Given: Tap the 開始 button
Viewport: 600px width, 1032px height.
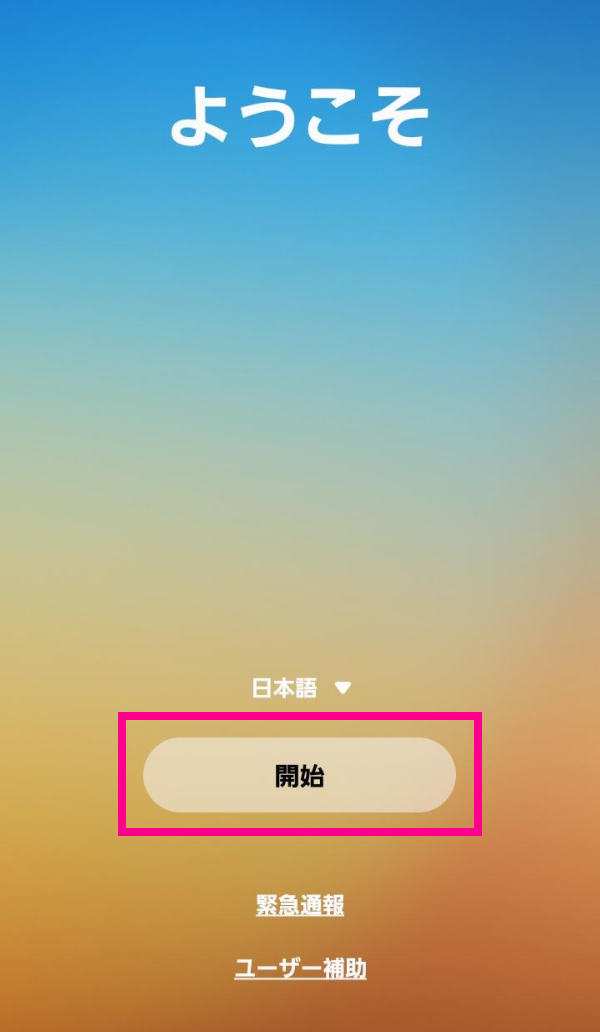Looking at the screenshot, I should (299, 775).
